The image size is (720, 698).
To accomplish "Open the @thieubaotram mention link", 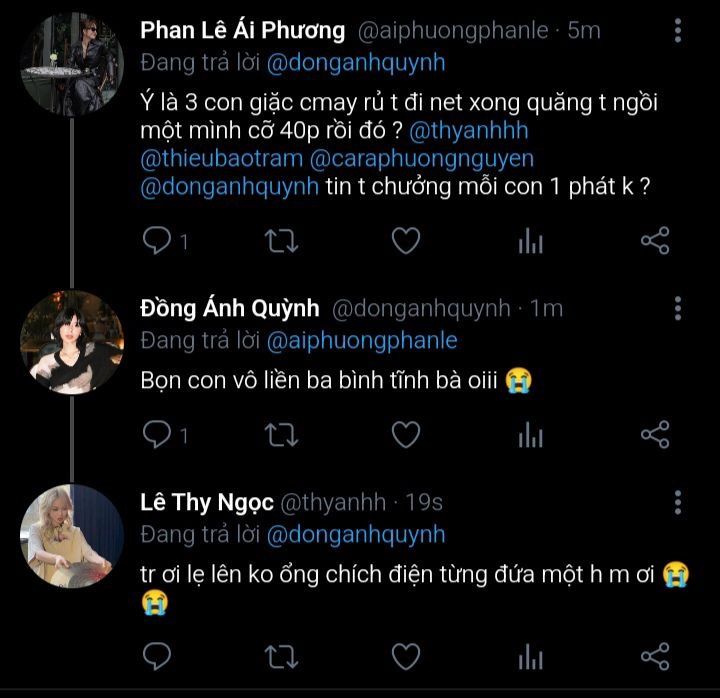I will point(222,158).
